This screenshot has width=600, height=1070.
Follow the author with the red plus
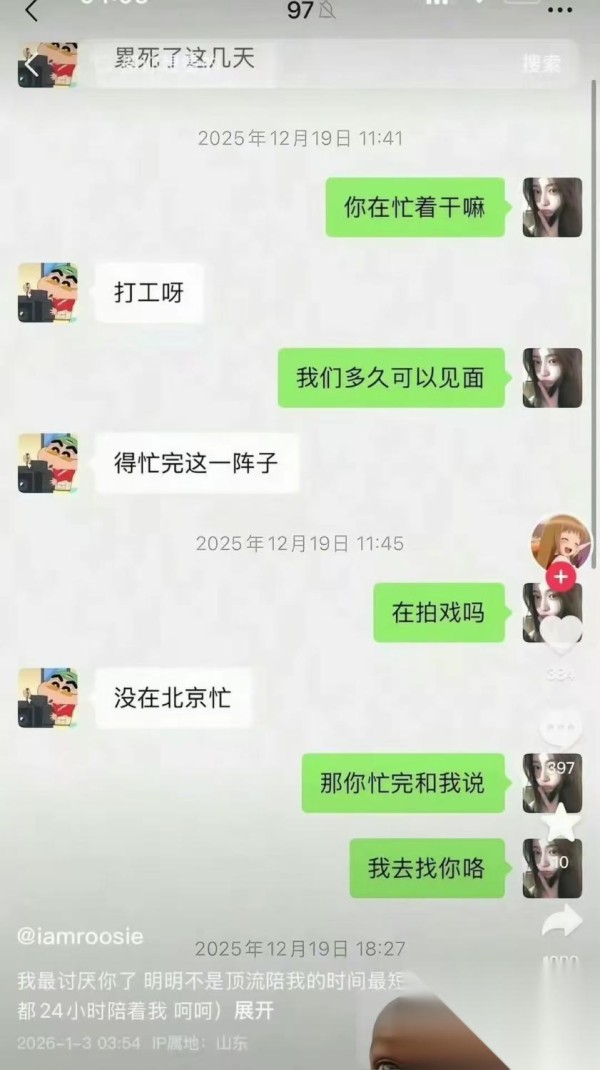tap(561, 576)
